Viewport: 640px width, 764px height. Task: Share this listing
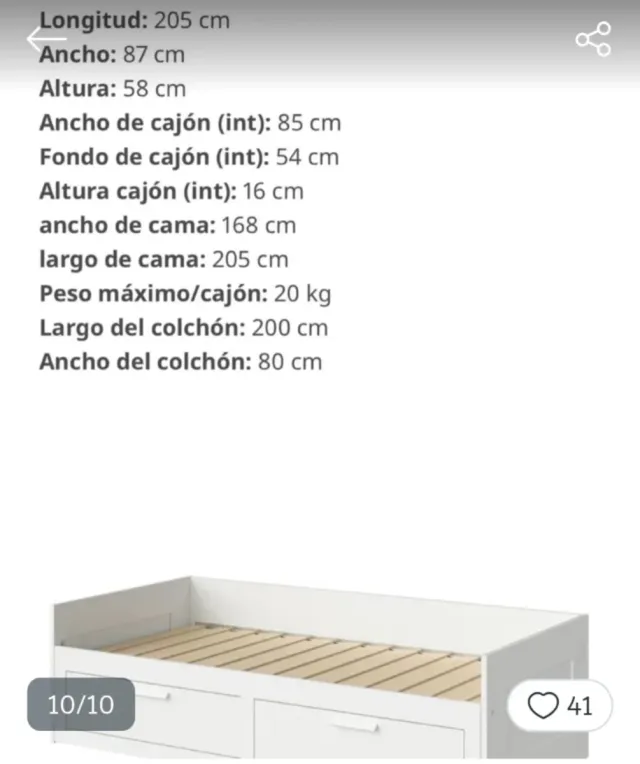[593, 38]
